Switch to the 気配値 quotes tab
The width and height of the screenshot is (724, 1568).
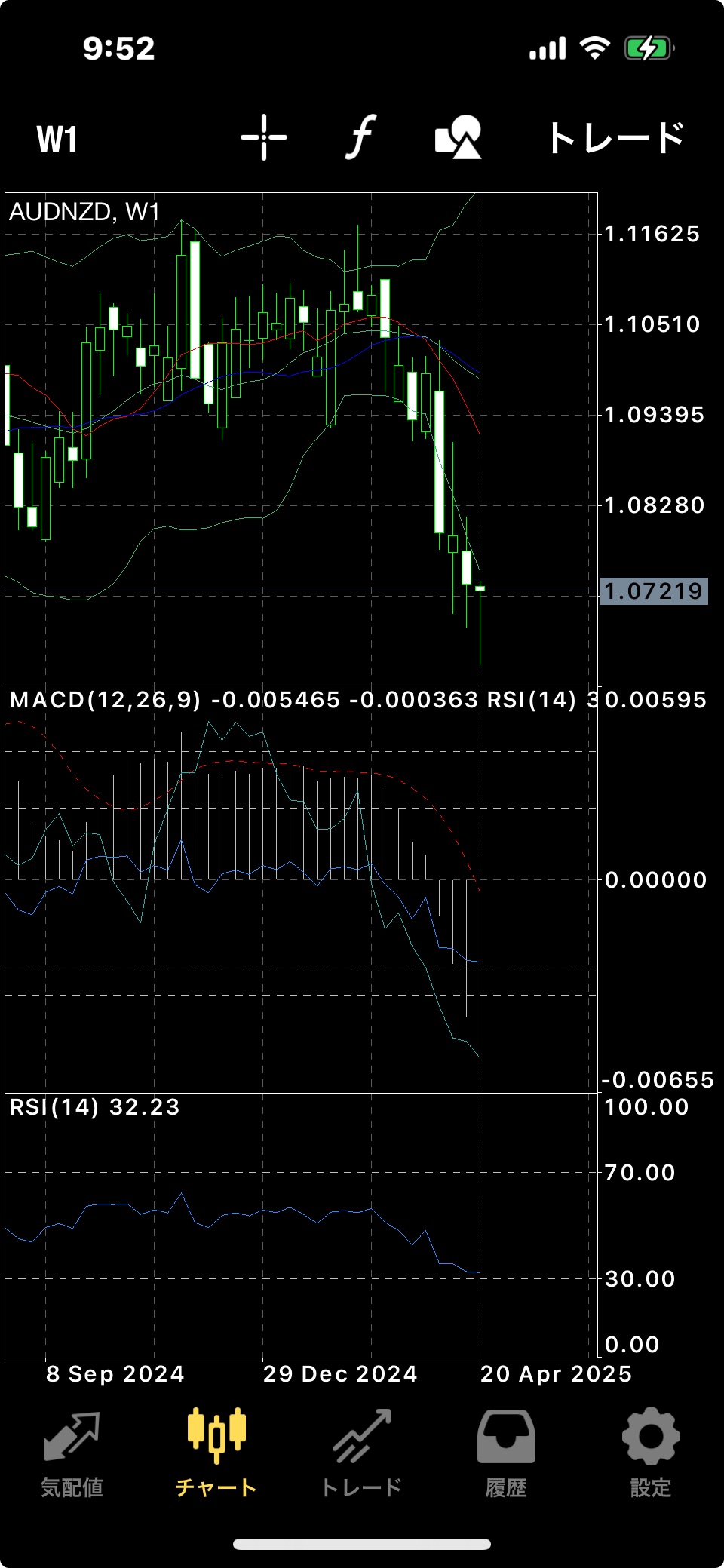[72, 1453]
